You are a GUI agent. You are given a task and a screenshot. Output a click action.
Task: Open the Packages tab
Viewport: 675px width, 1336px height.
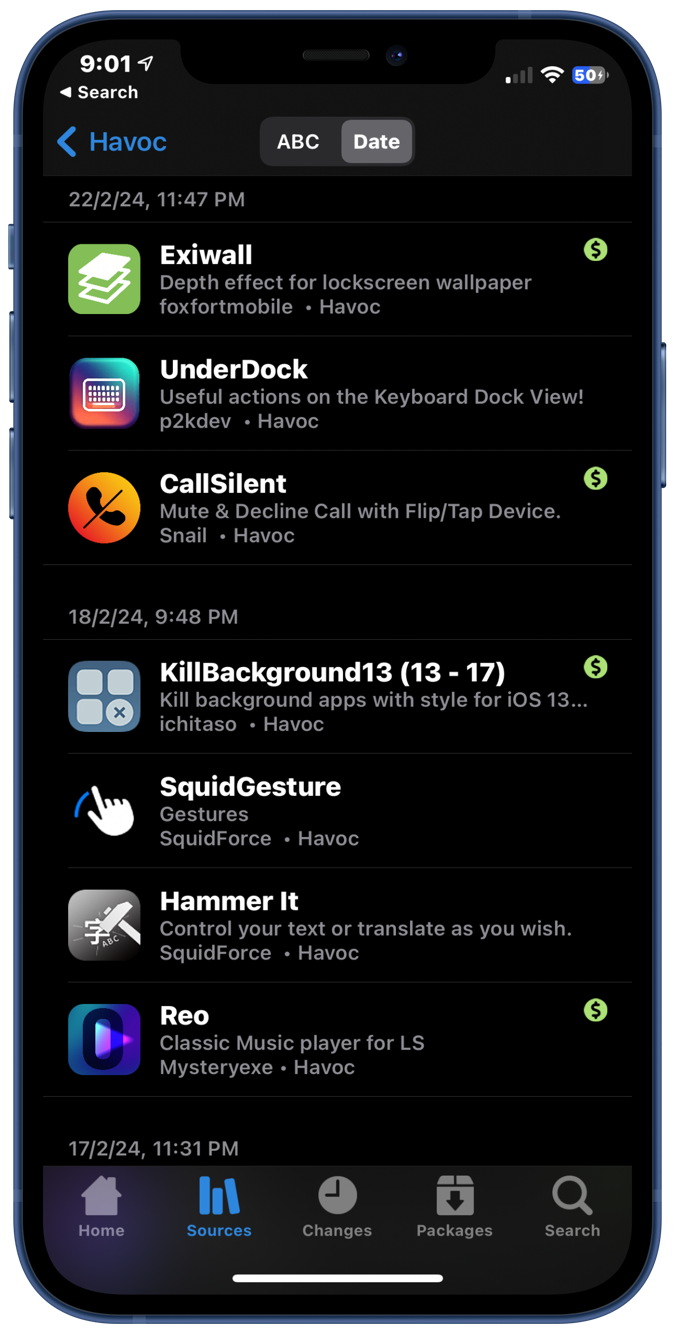tap(454, 1207)
